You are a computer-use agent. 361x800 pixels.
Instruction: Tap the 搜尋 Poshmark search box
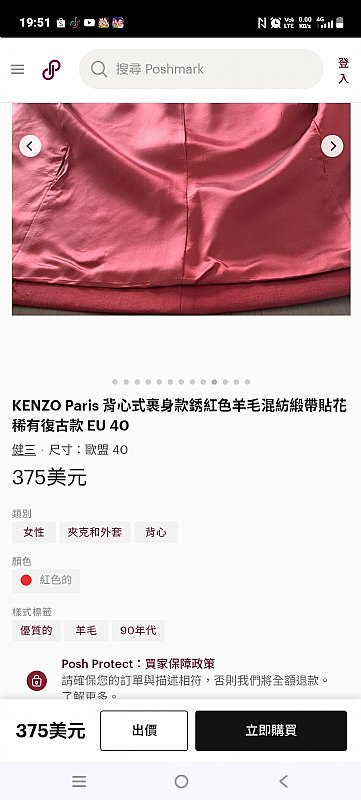pyautogui.click(x=201, y=69)
